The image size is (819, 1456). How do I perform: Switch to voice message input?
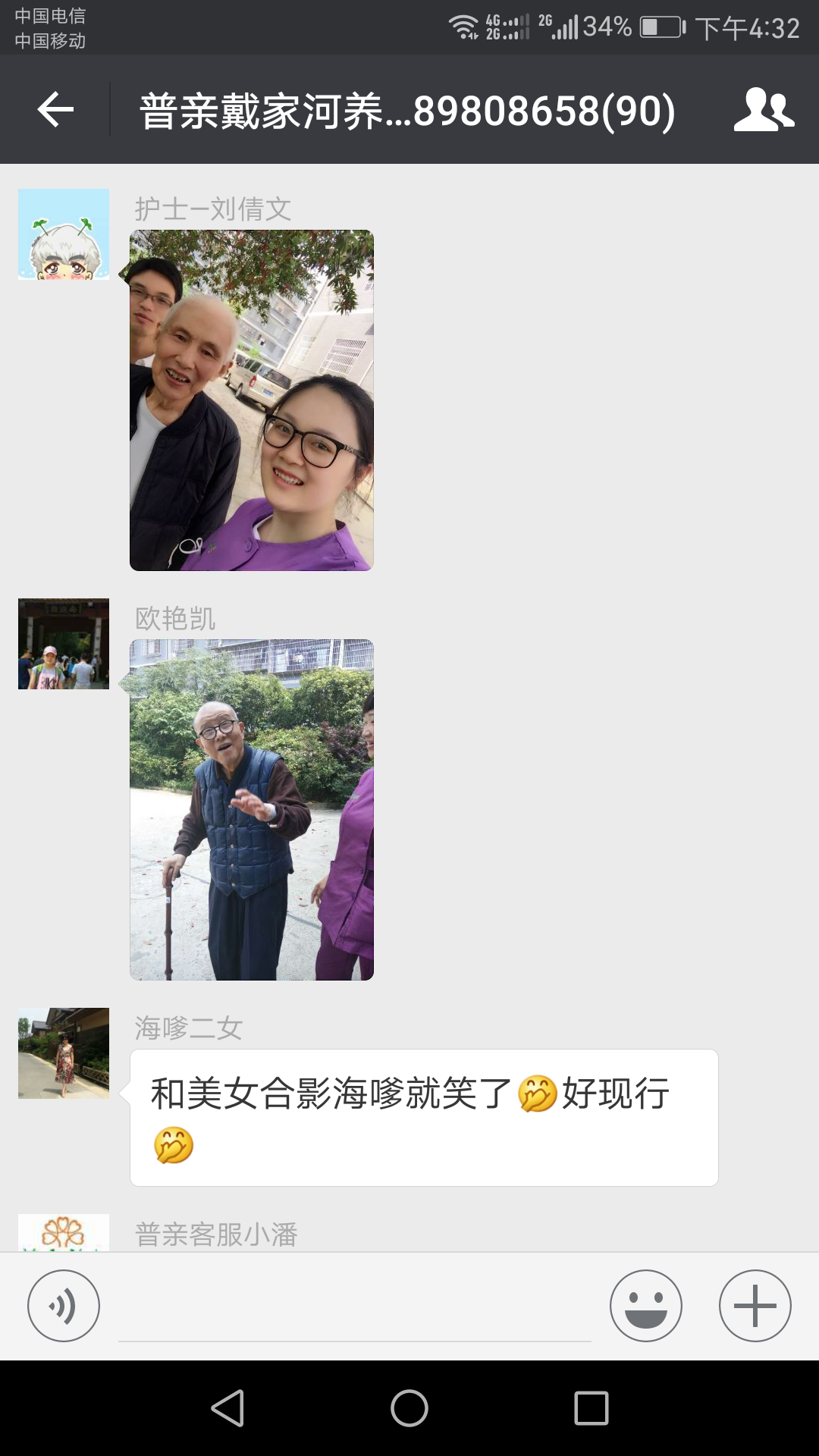click(x=64, y=1306)
